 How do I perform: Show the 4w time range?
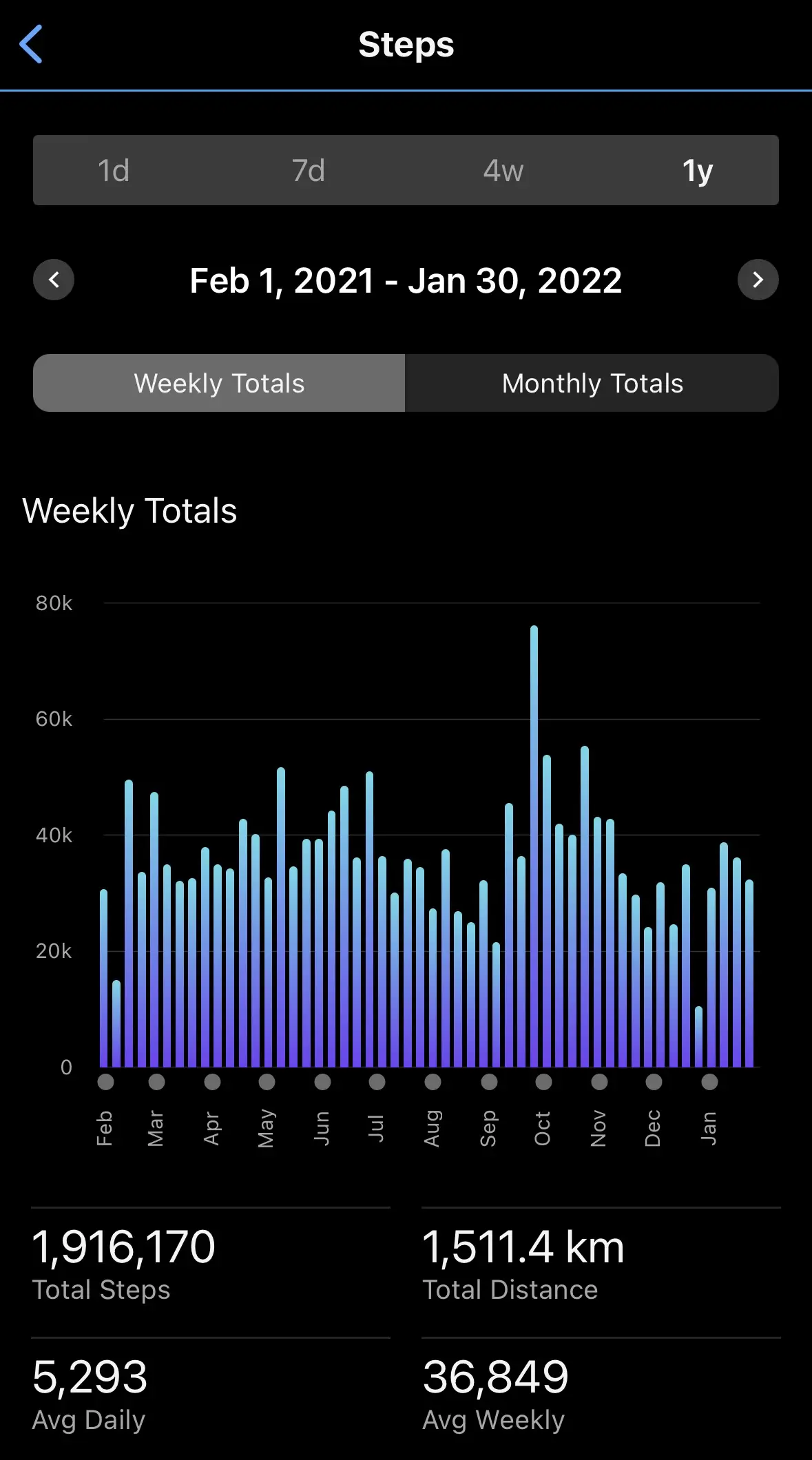click(503, 171)
